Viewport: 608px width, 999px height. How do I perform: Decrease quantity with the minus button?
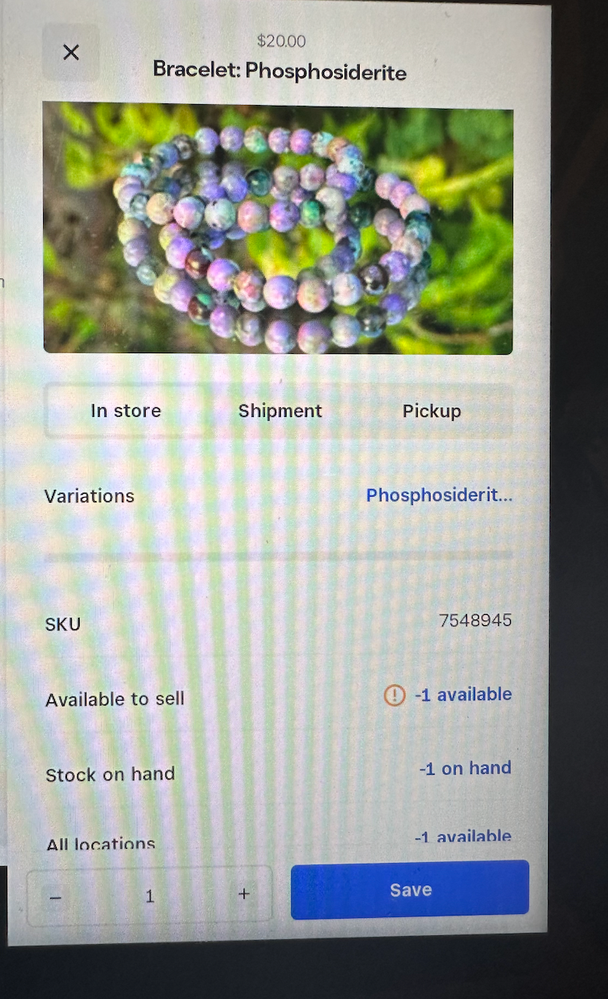(x=56, y=896)
